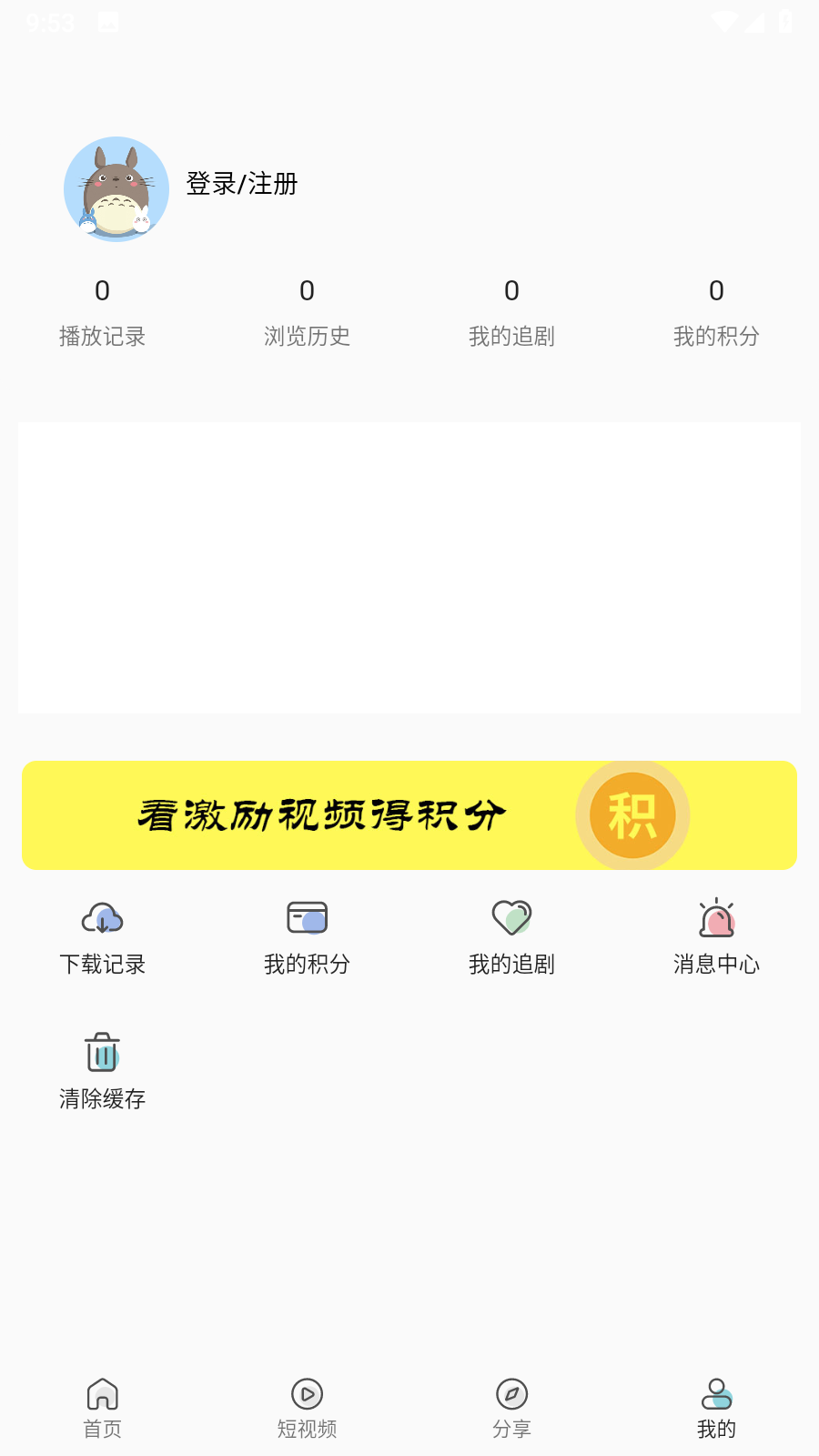Open the Totoro profile avatar
This screenshot has height=1456, width=819.
(x=116, y=189)
